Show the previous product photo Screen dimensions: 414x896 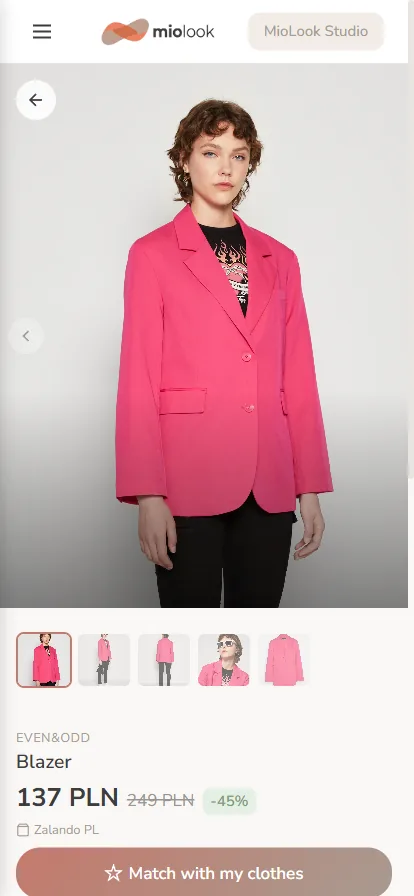coord(26,336)
